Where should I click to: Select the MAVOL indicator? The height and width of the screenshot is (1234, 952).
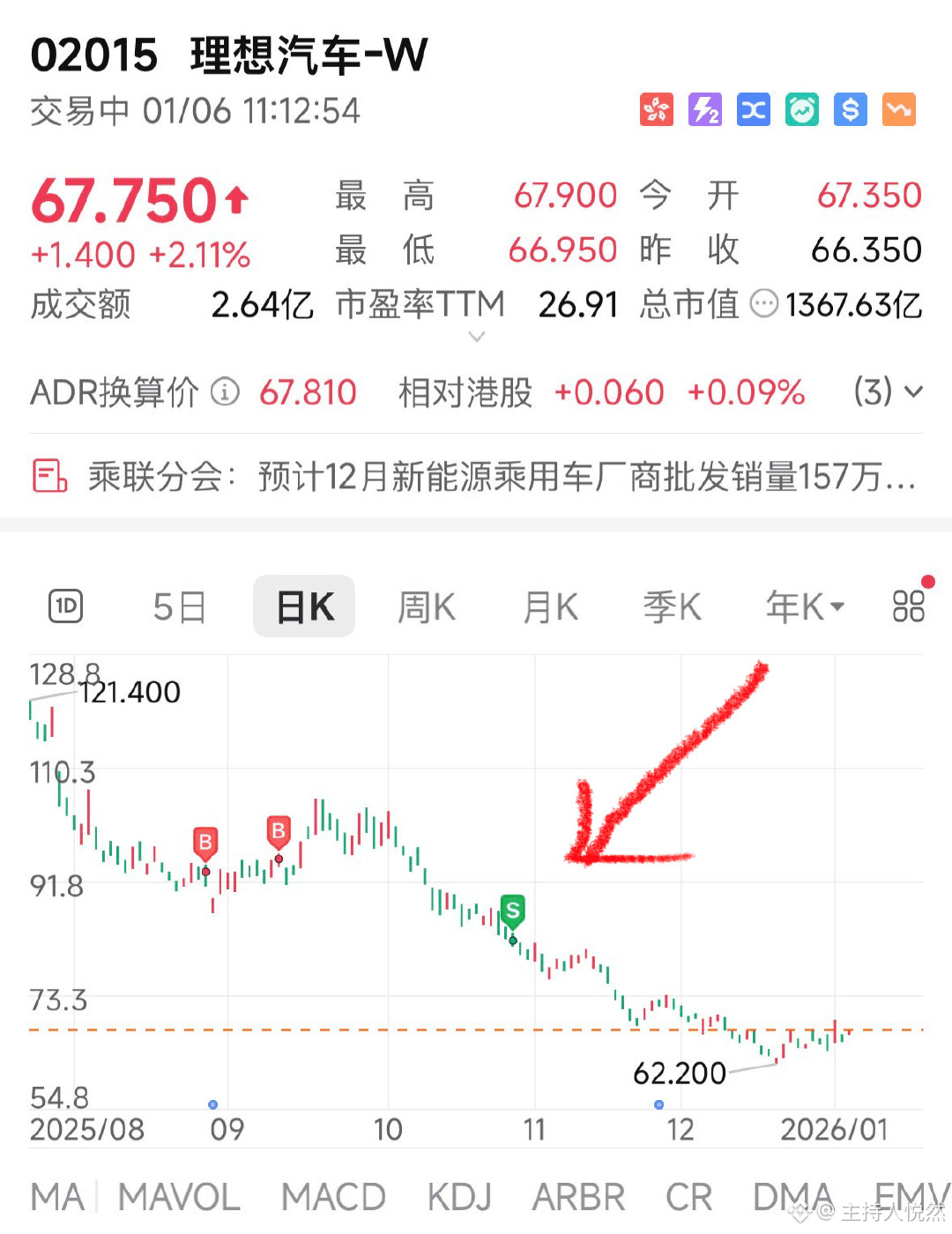point(179,1197)
